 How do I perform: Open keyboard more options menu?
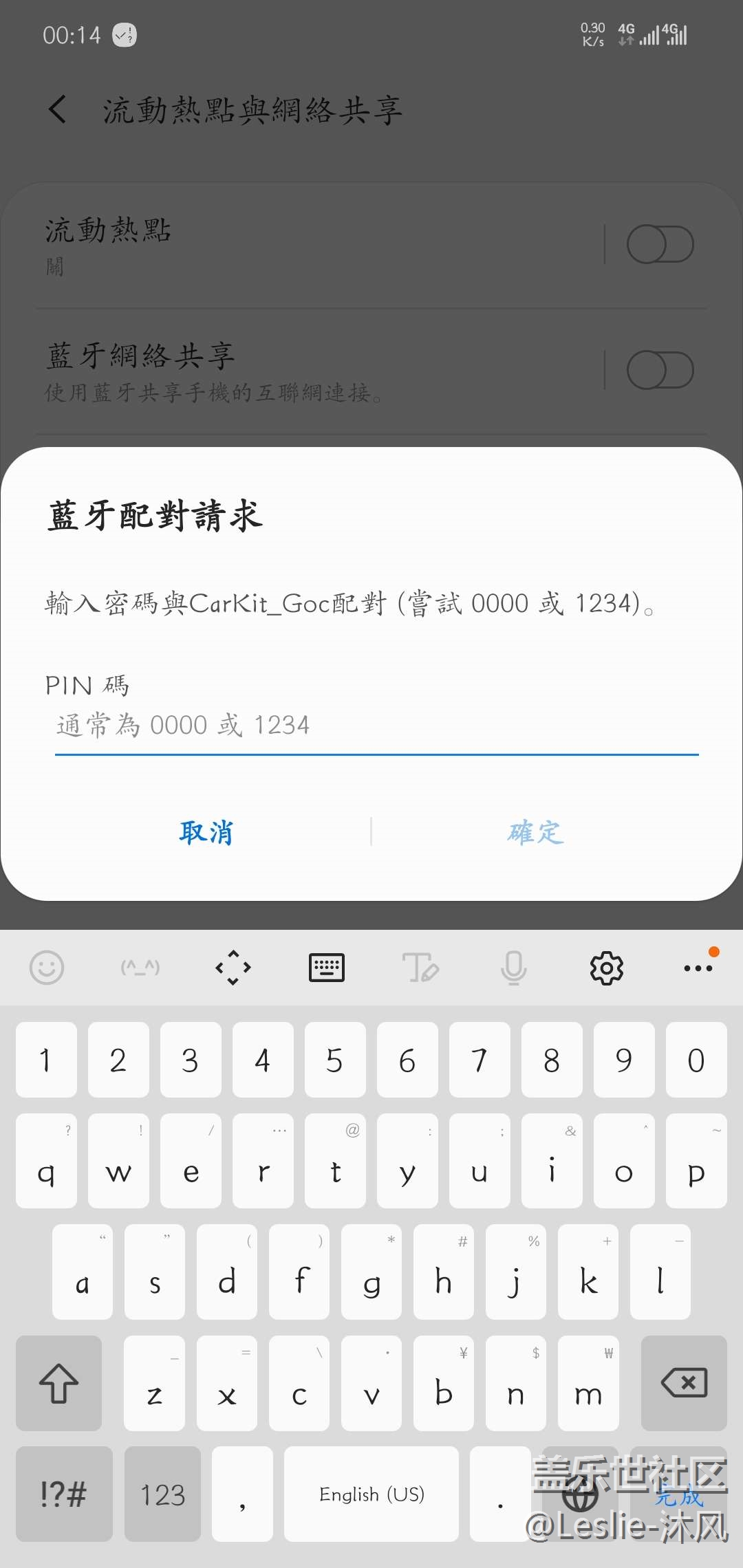[x=698, y=968]
